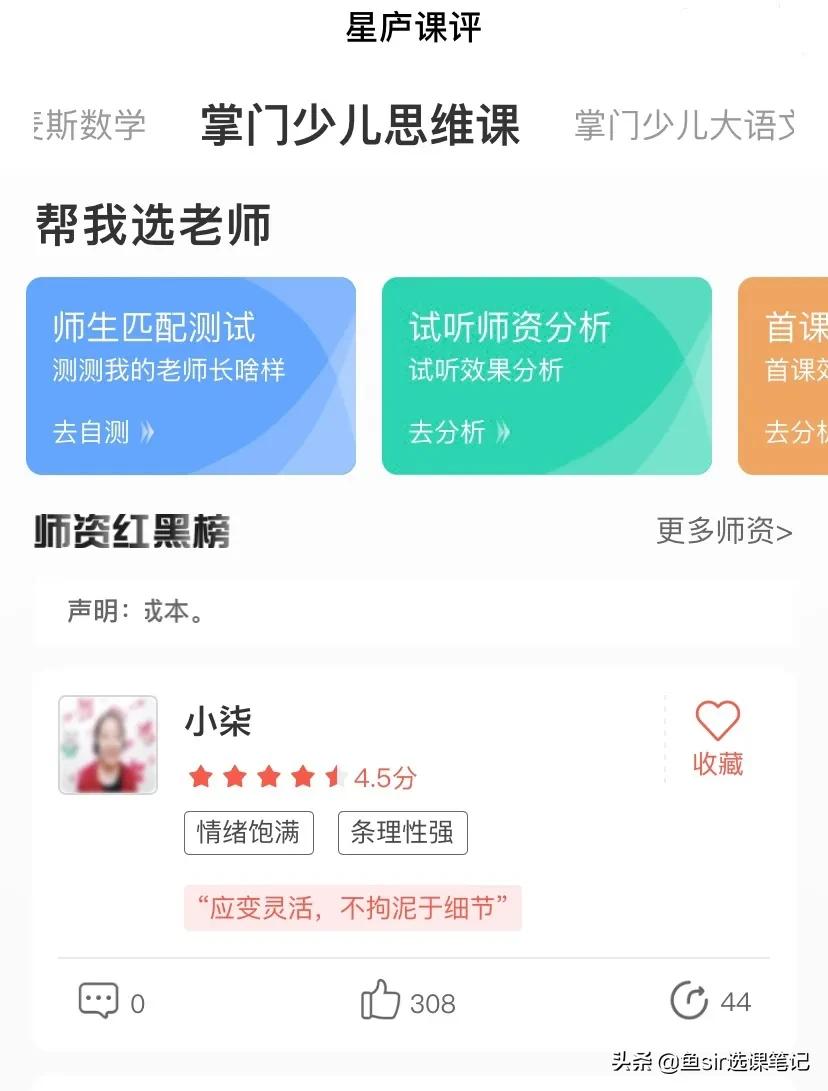Switch to the 掌门少儿思维课 tab
The height and width of the screenshot is (1091, 828).
pos(362,124)
